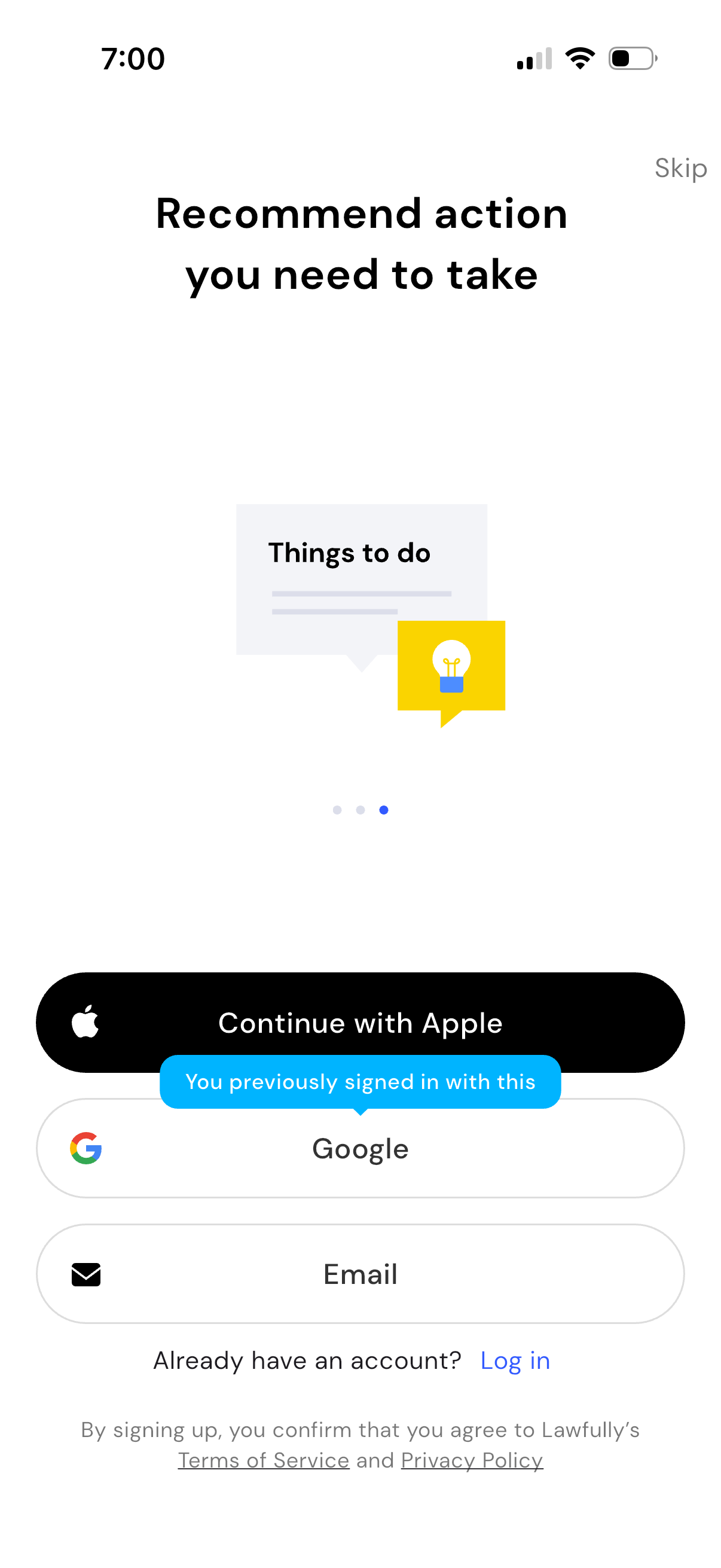
Task: Sign up using Google
Action: pos(360,1157)
